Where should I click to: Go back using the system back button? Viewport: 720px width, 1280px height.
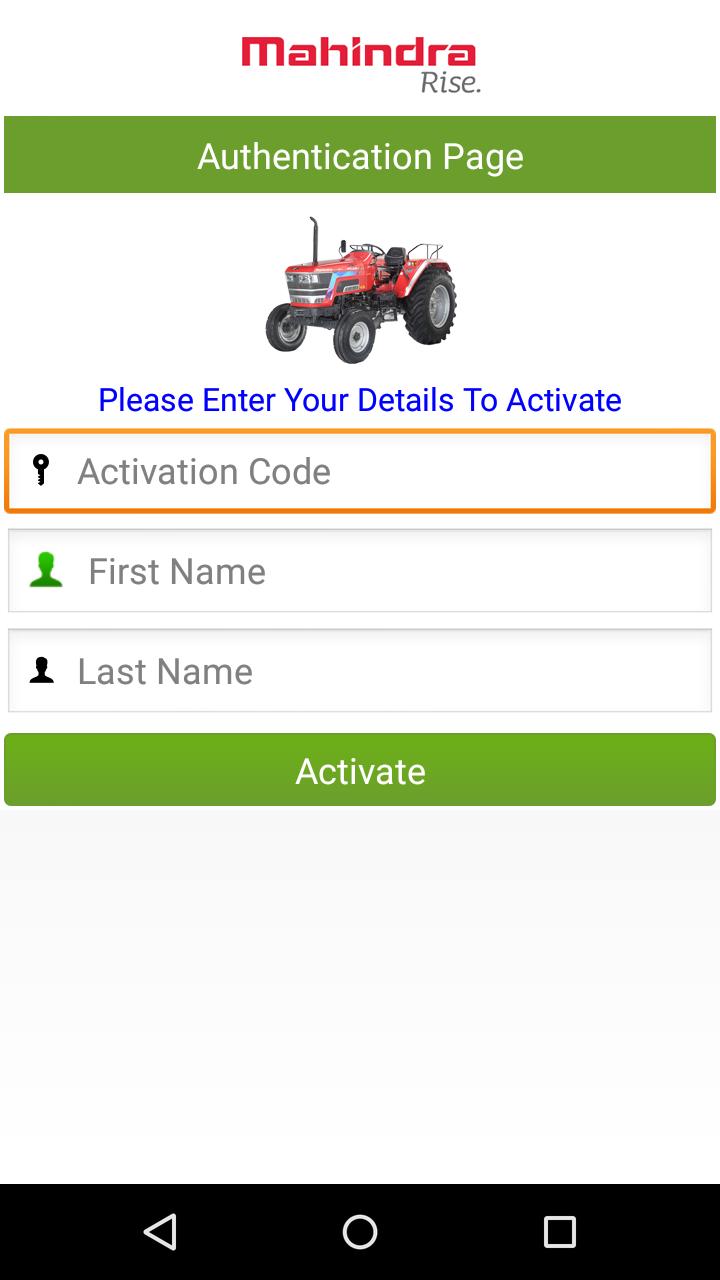click(x=160, y=1232)
